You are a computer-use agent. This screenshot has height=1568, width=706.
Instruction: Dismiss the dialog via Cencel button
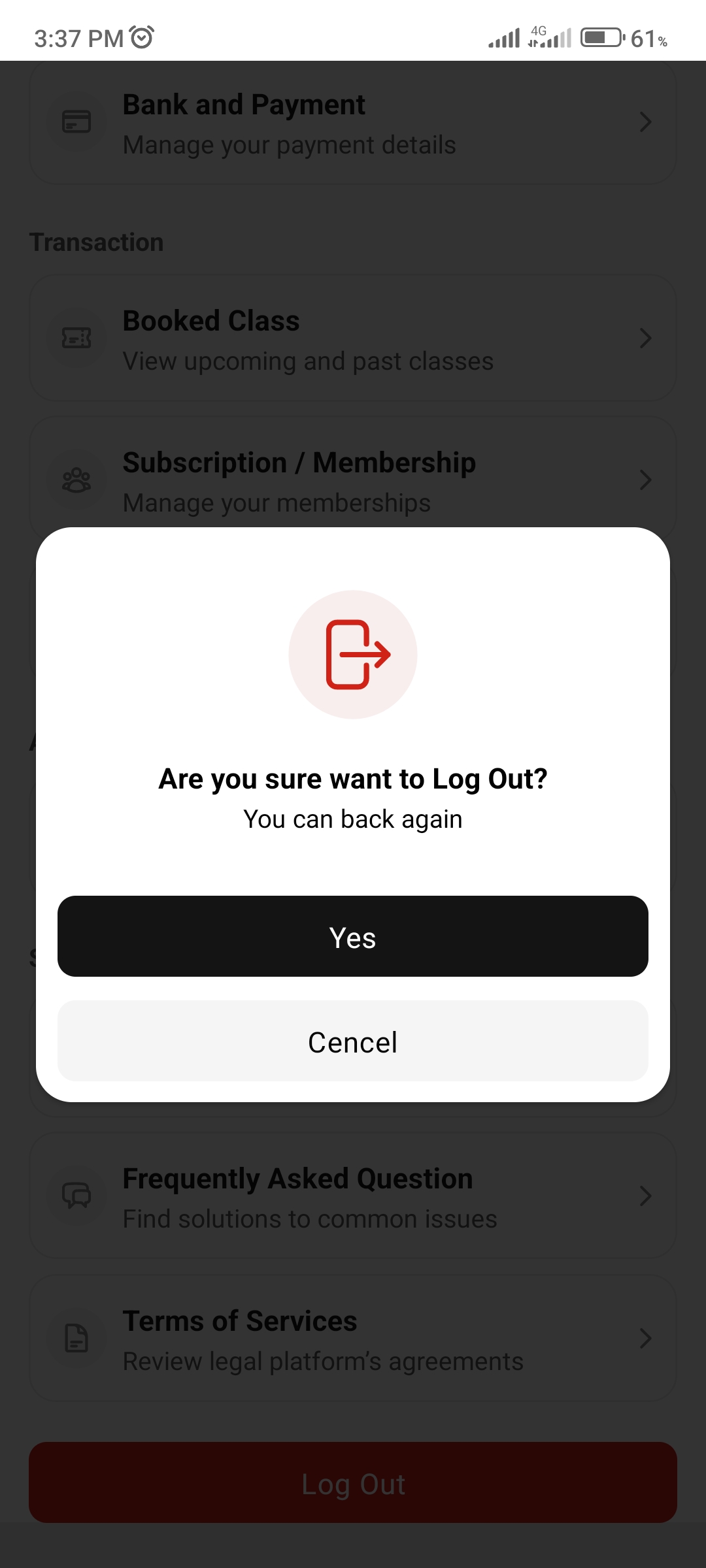pyautogui.click(x=353, y=1041)
